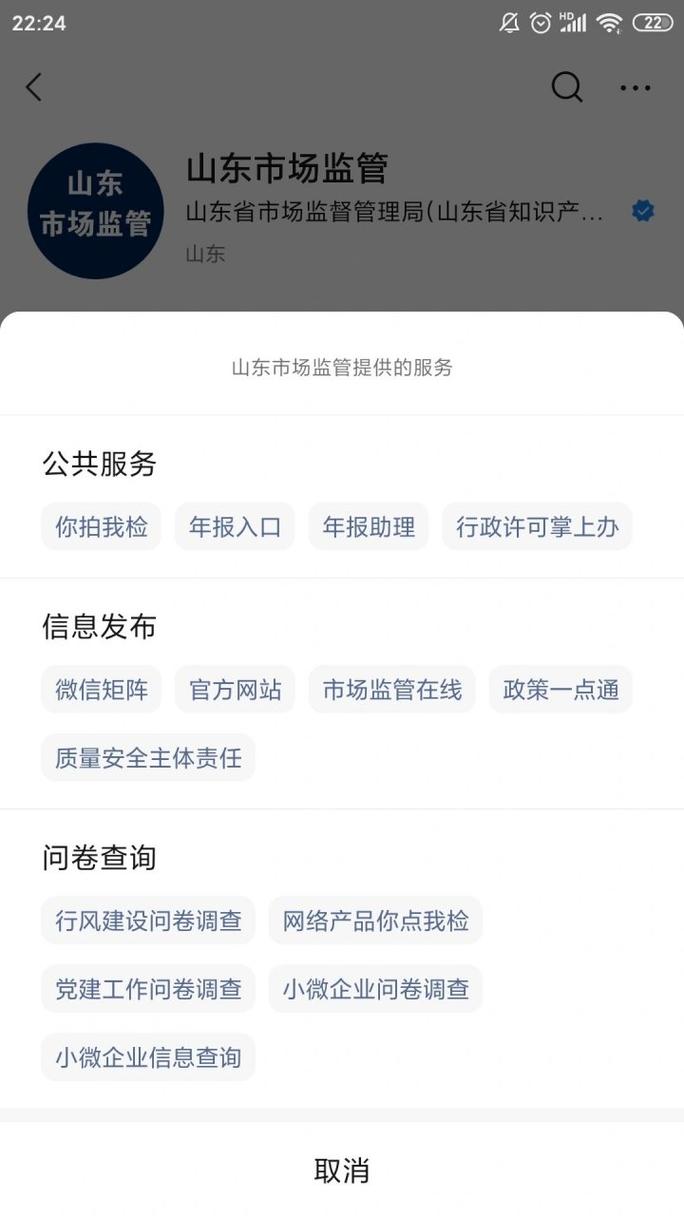Open 市场监管在线 service
The width and height of the screenshot is (684, 1216).
coord(392,690)
